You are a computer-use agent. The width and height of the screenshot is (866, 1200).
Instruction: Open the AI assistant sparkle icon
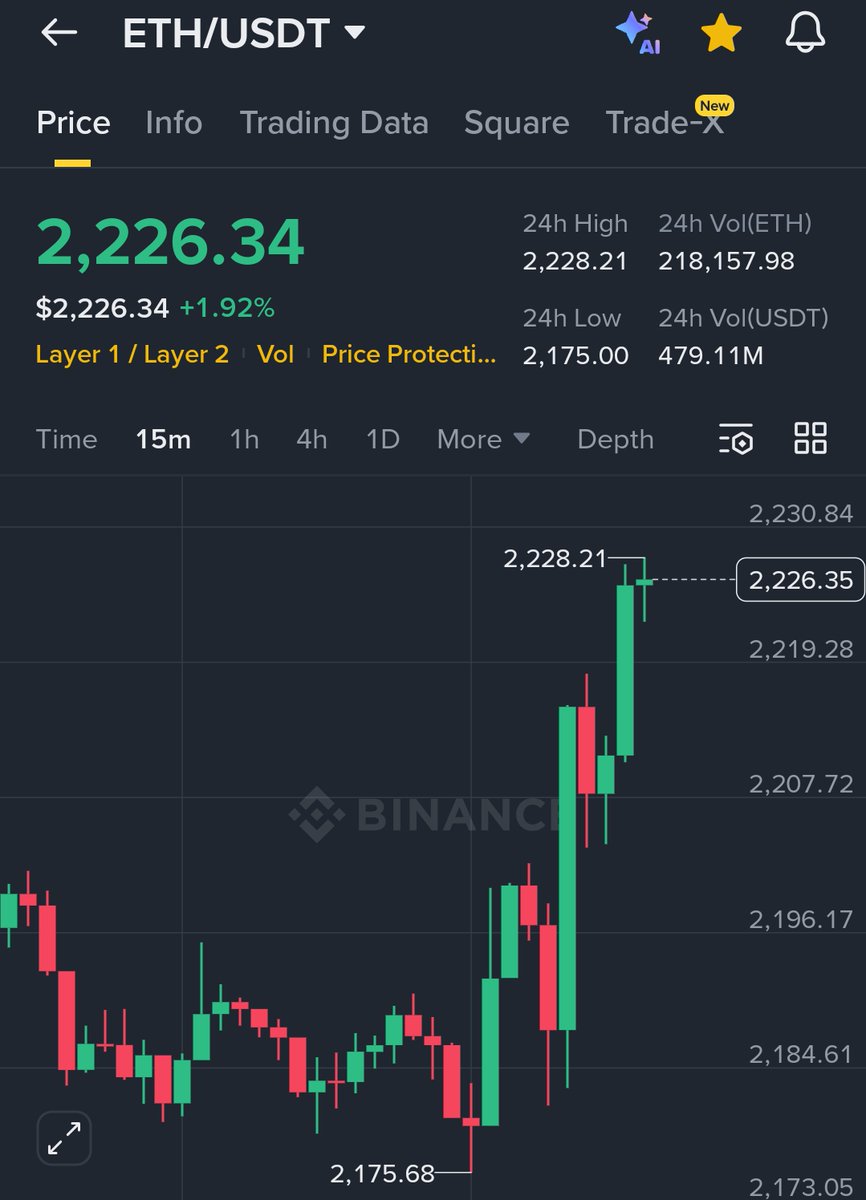click(636, 32)
